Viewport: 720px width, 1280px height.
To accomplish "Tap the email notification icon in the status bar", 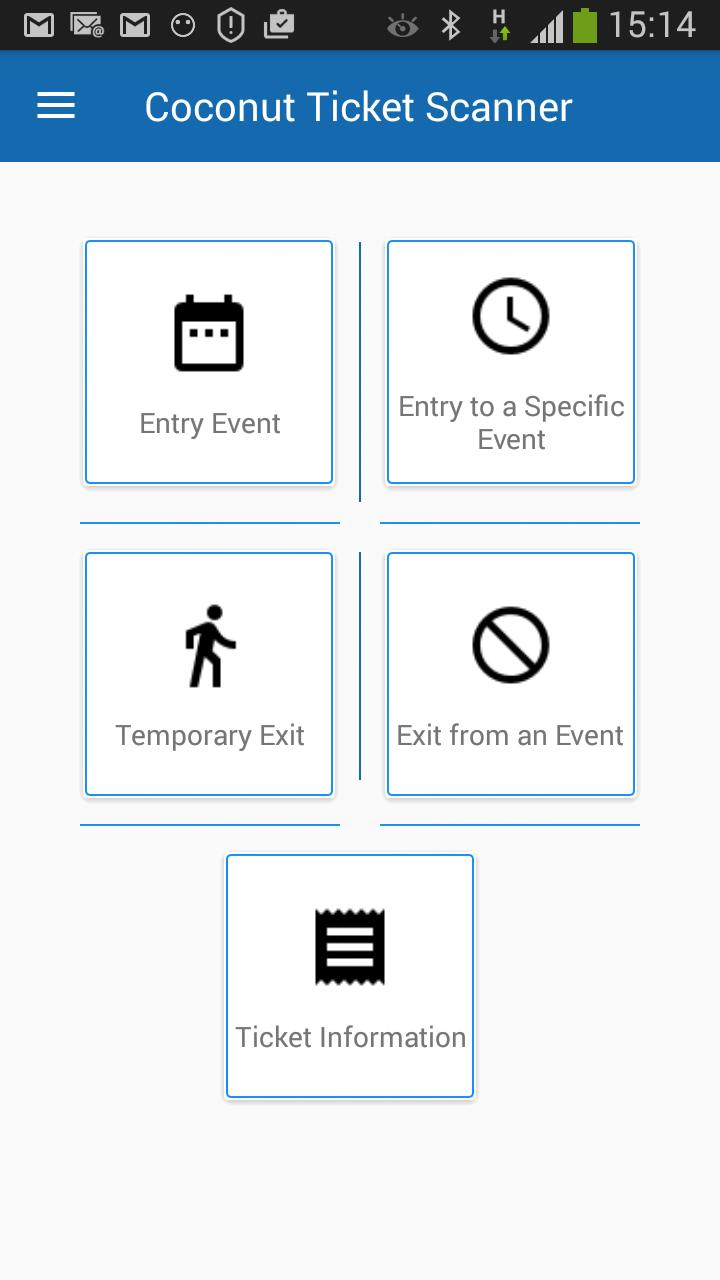I will coord(88,22).
